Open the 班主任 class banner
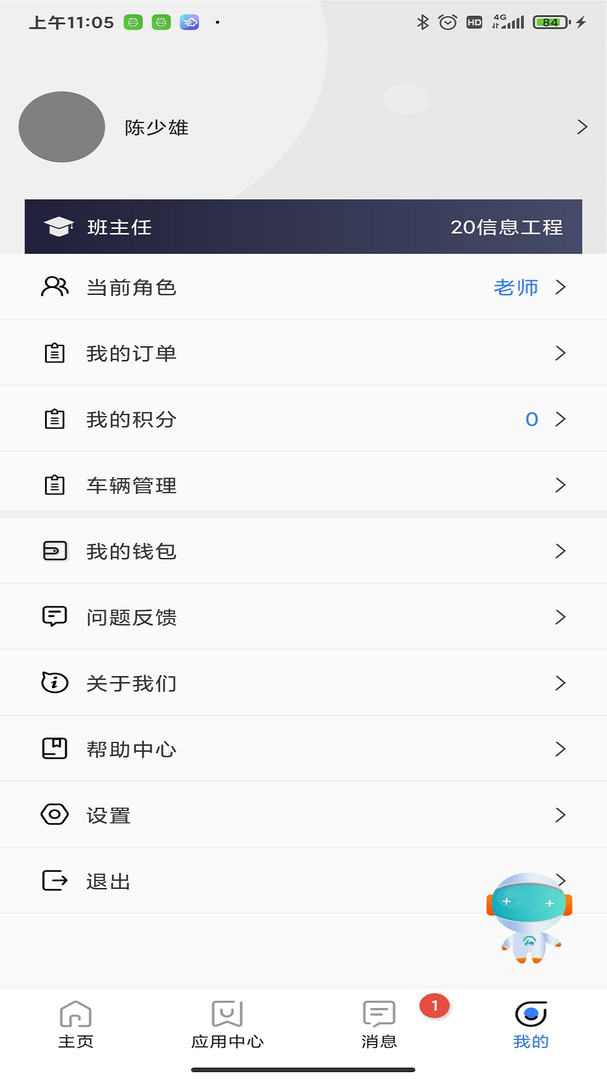The image size is (607, 1080). (303, 227)
